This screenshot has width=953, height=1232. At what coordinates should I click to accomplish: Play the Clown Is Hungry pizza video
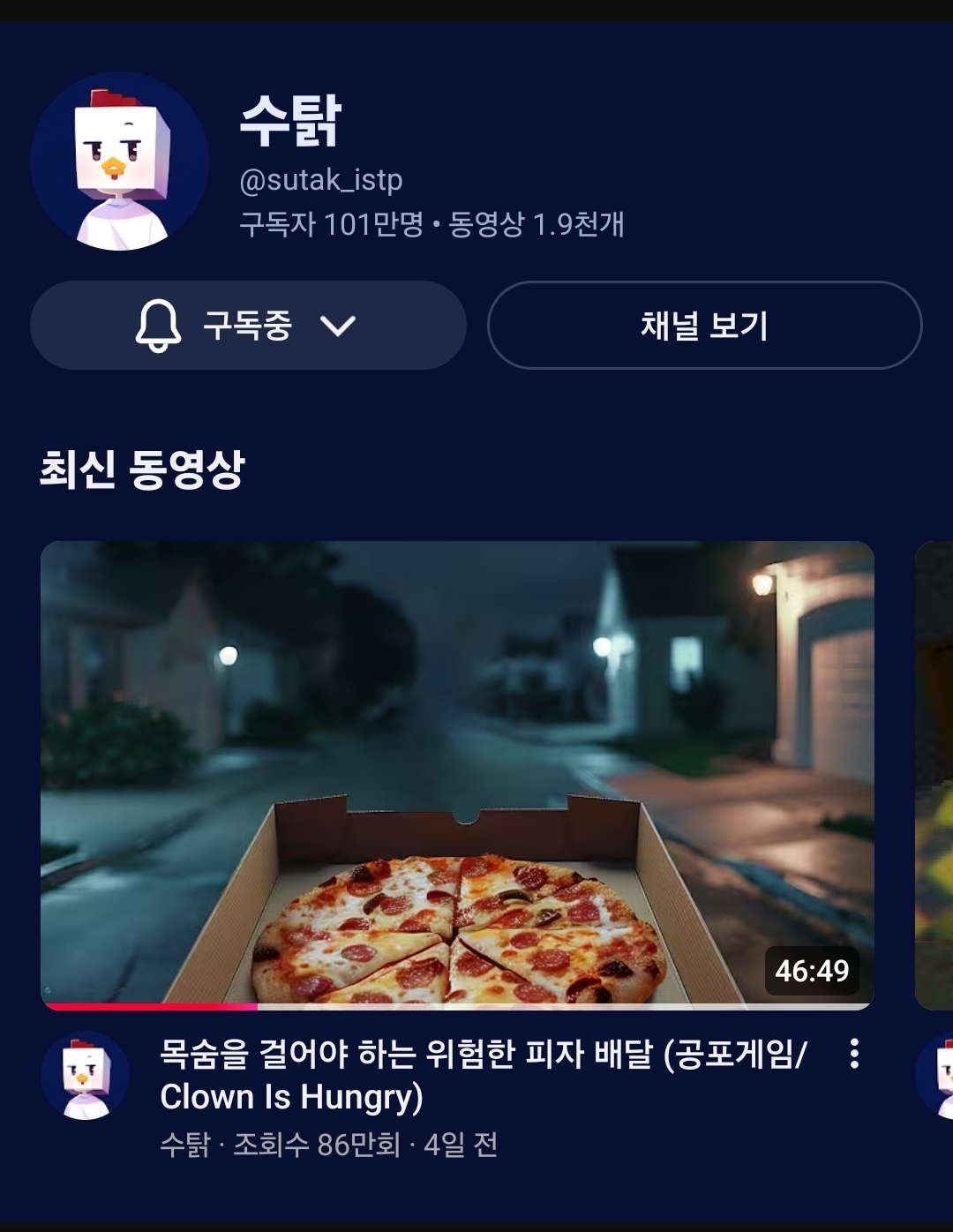[x=457, y=775]
